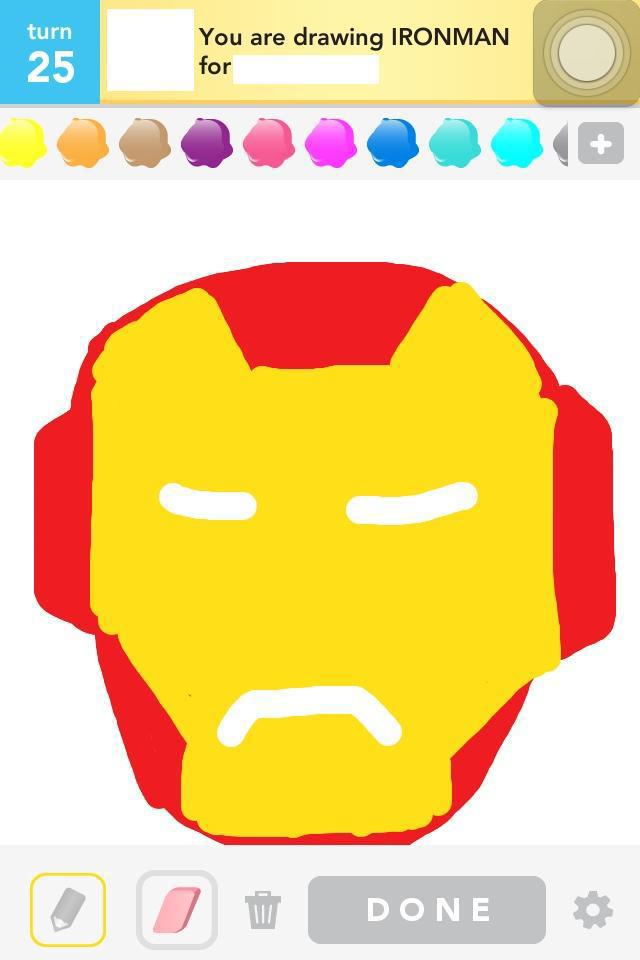The width and height of the screenshot is (640, 960).
Task: Pick the teal paint color
Action: point(454,143)
